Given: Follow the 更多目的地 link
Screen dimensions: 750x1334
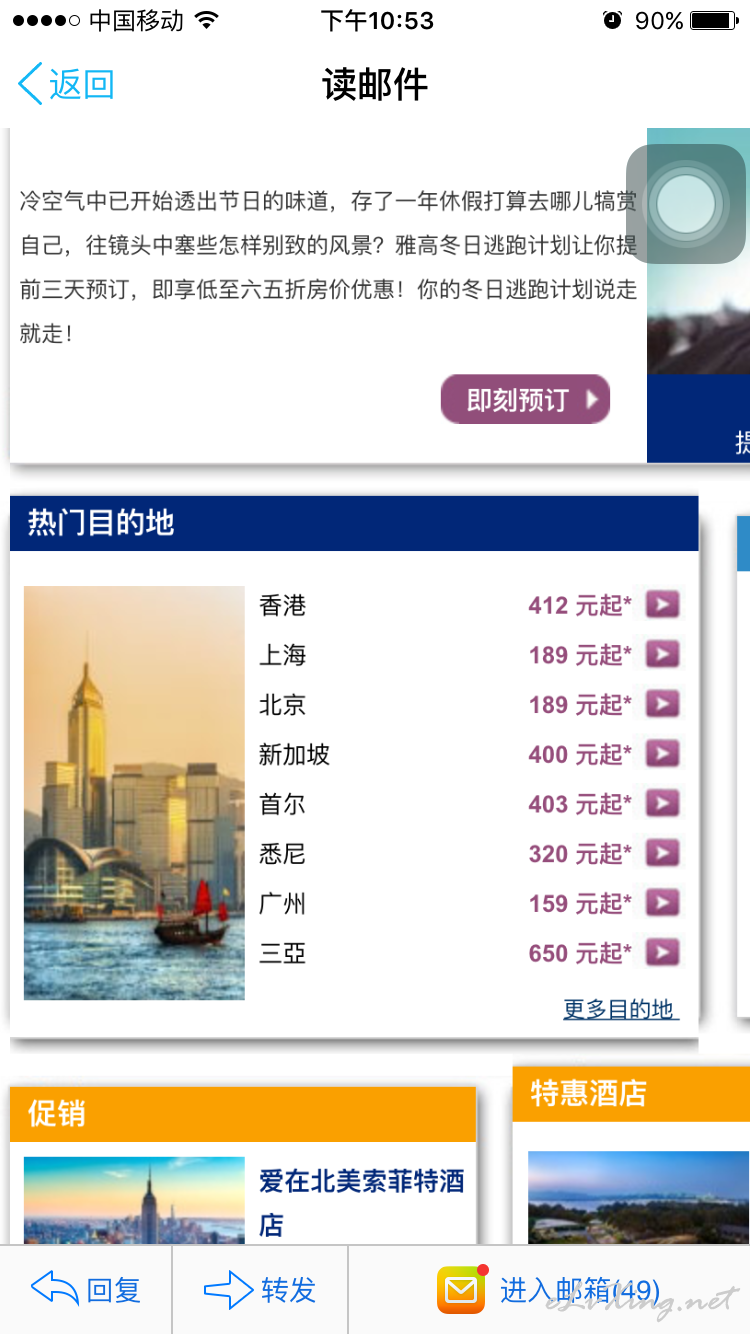Looking at the screenshot, I should (x=621, y=1009).
